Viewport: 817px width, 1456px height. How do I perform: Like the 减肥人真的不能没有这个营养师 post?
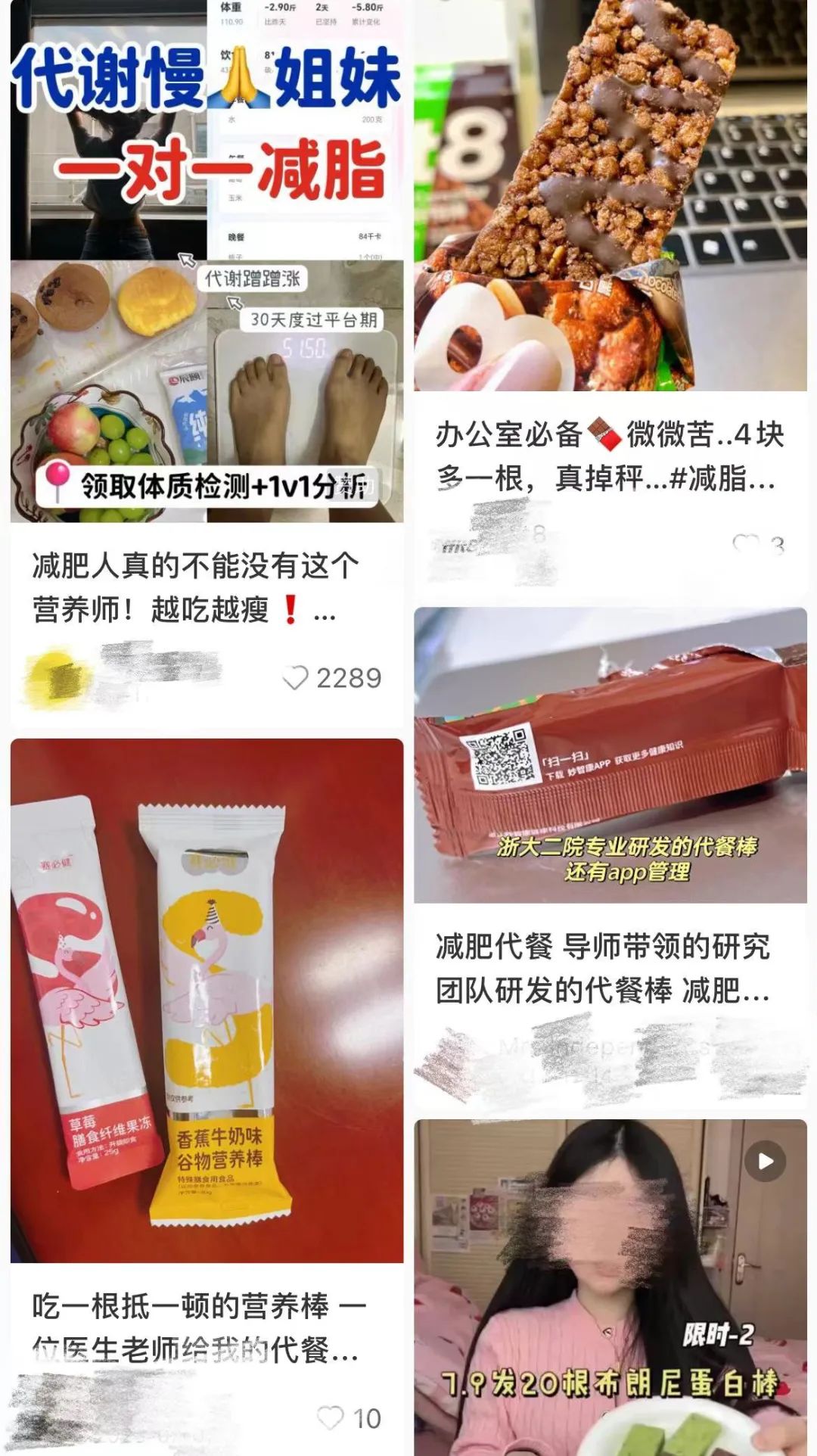[x=296, y=678]
